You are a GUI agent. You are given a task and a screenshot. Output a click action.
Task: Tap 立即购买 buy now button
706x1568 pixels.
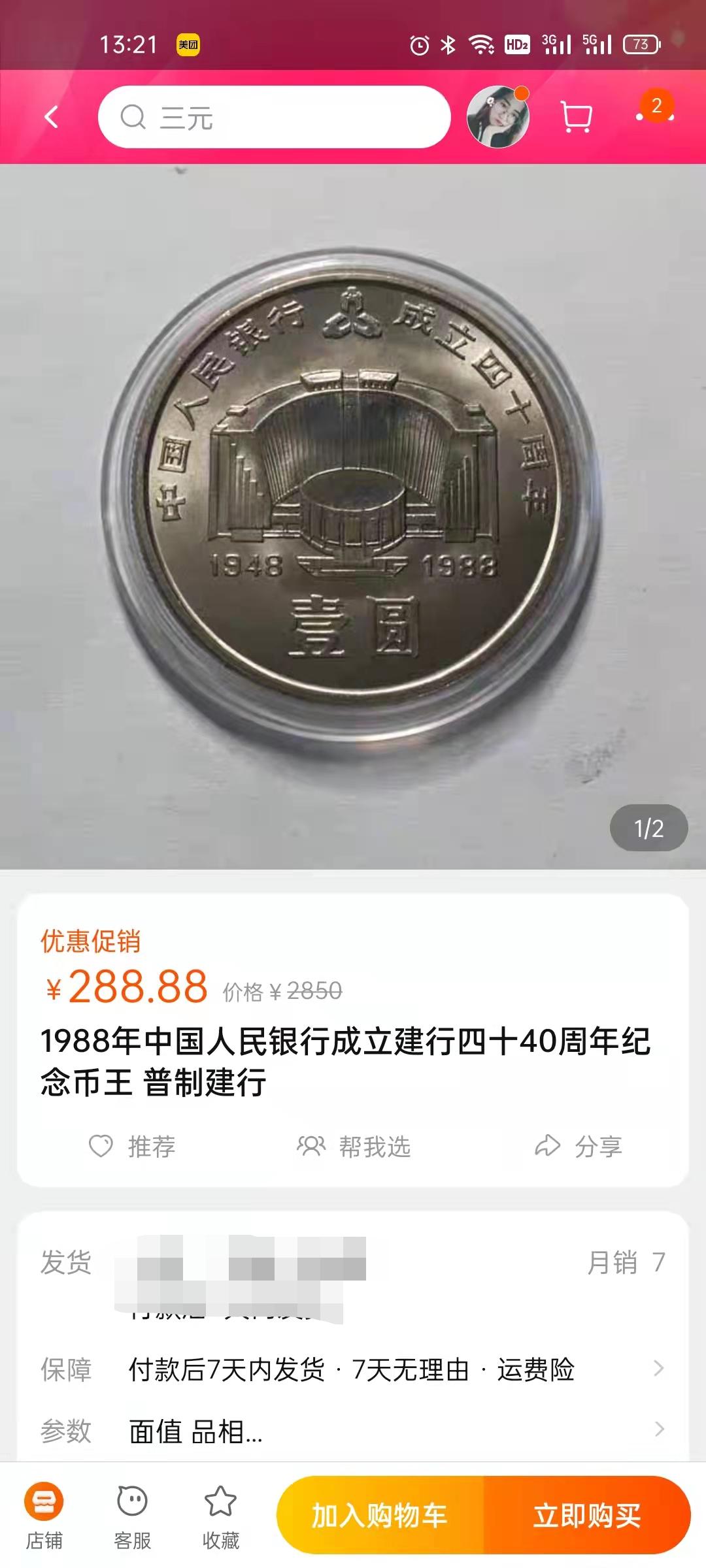click(x=589, y=1514)
